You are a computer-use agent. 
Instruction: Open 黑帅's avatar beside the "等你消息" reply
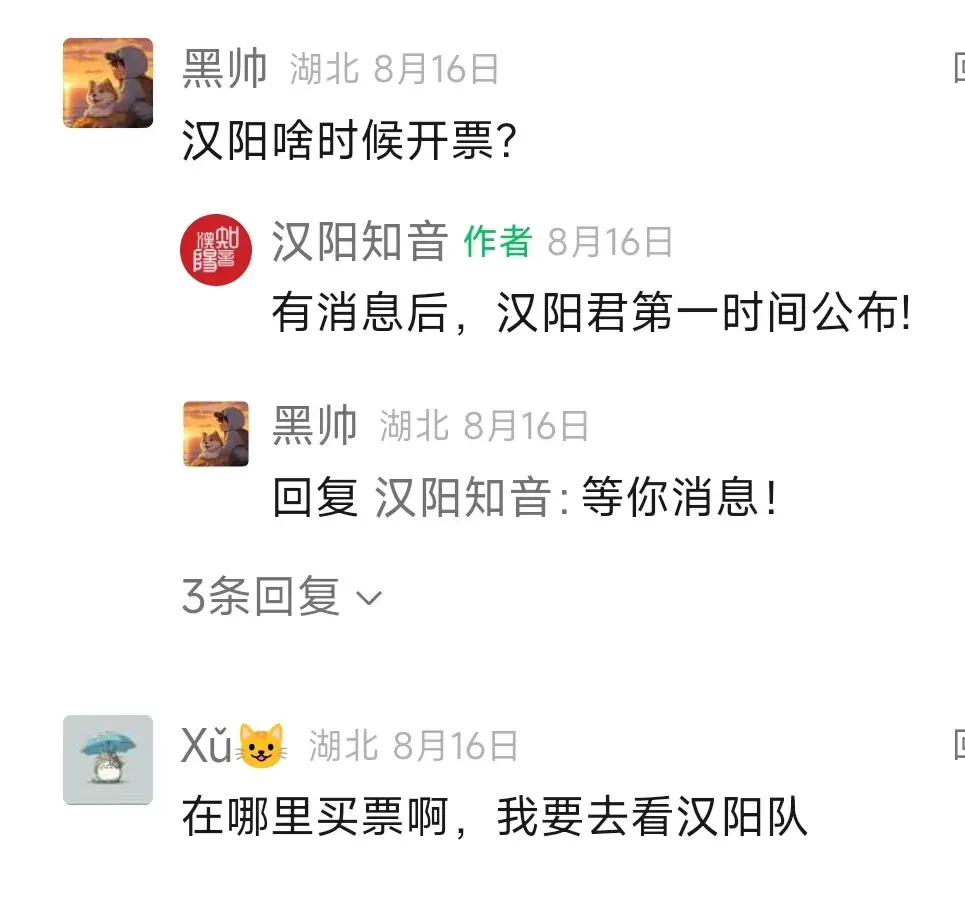point(215,434)
